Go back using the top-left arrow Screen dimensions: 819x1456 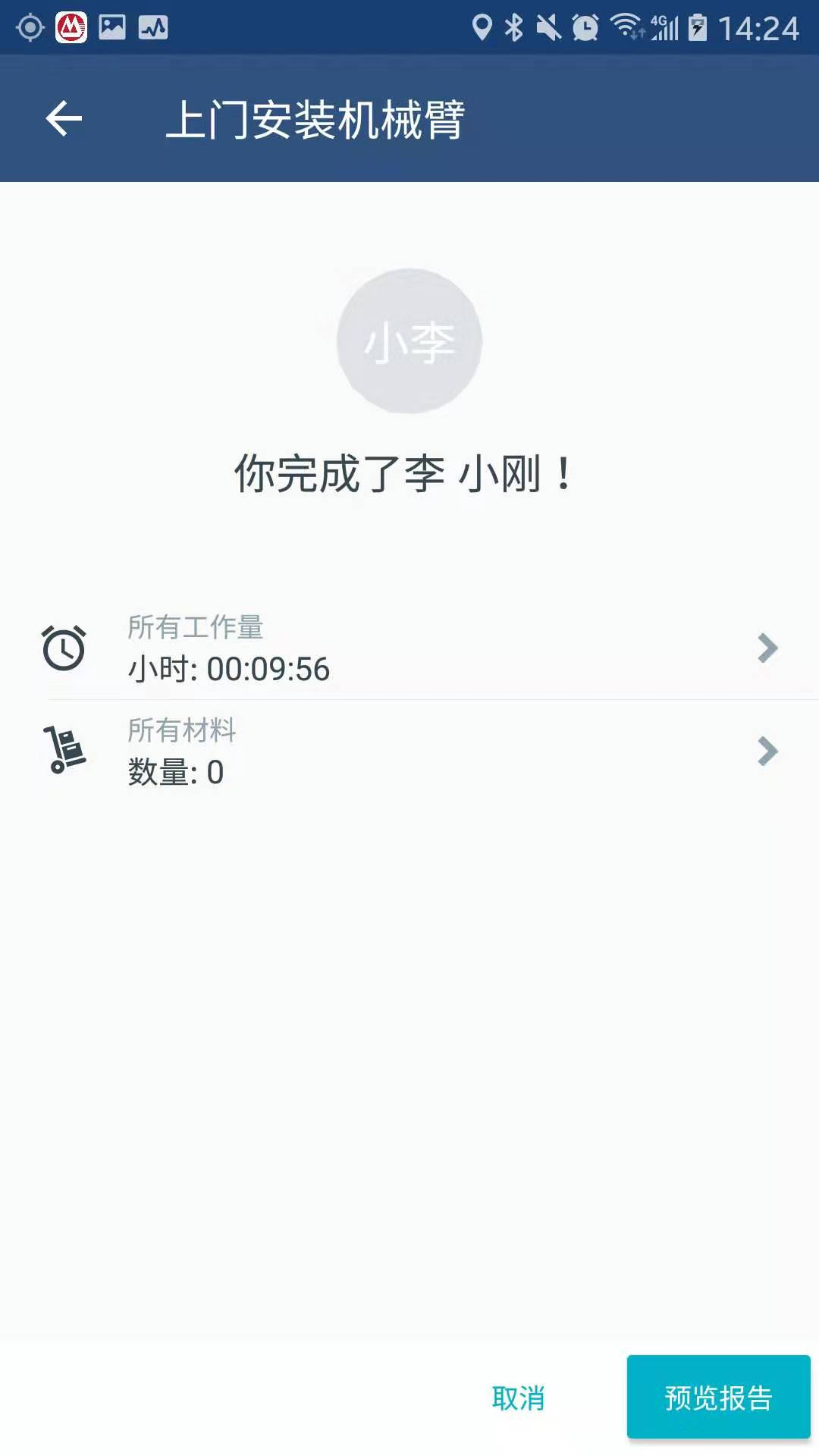coord(64,119)
